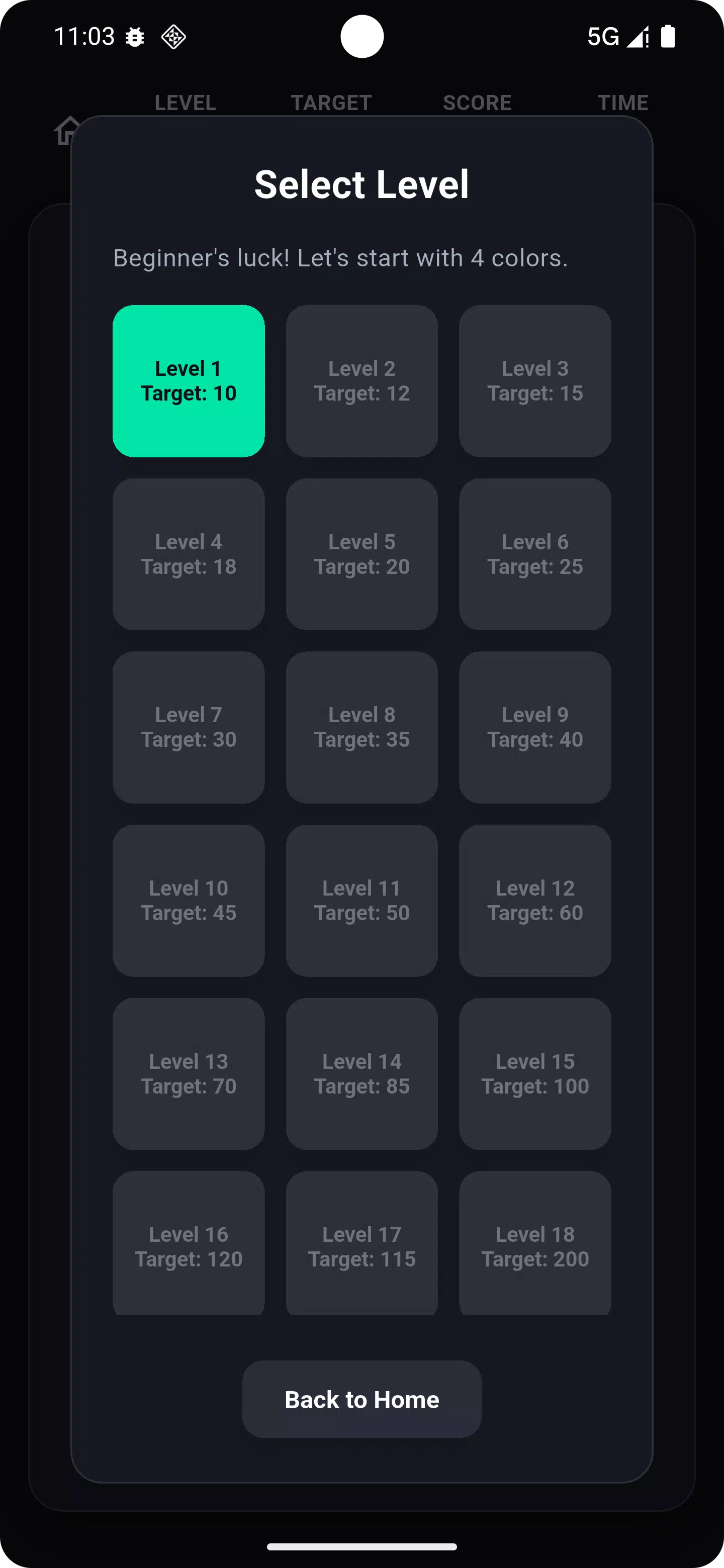Select Level 17 with target 115
This screenshot has height=1568, width=724.
point(361,1246)
